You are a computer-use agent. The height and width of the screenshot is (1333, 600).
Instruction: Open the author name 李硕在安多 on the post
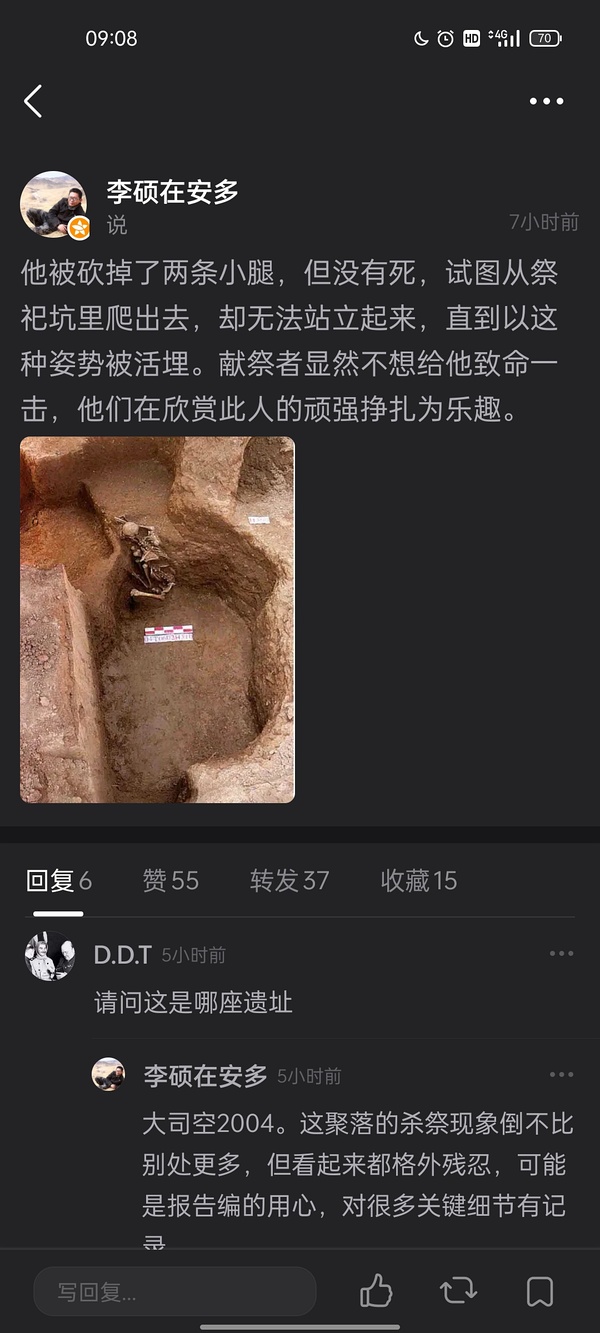[x=173, y=192]
